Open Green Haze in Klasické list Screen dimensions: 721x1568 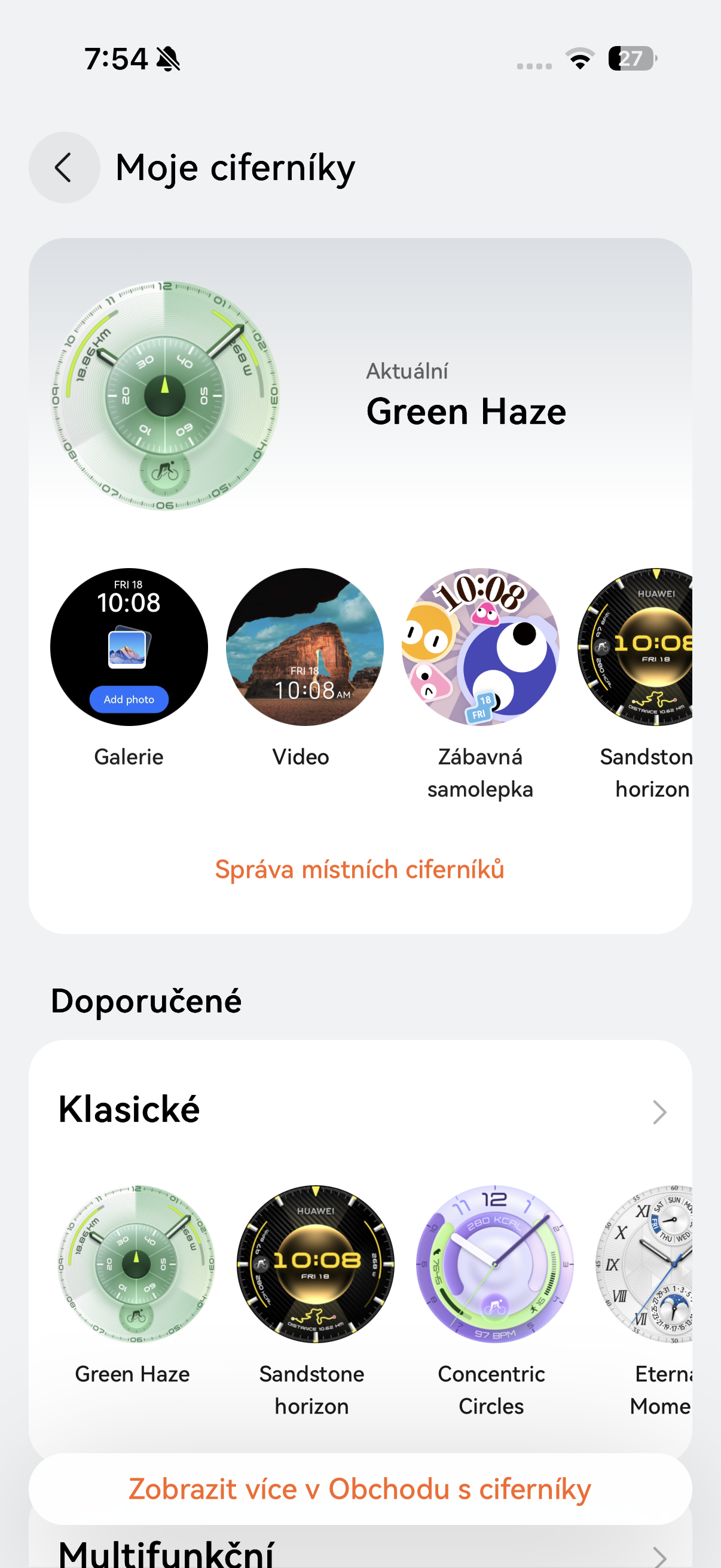136,1264
